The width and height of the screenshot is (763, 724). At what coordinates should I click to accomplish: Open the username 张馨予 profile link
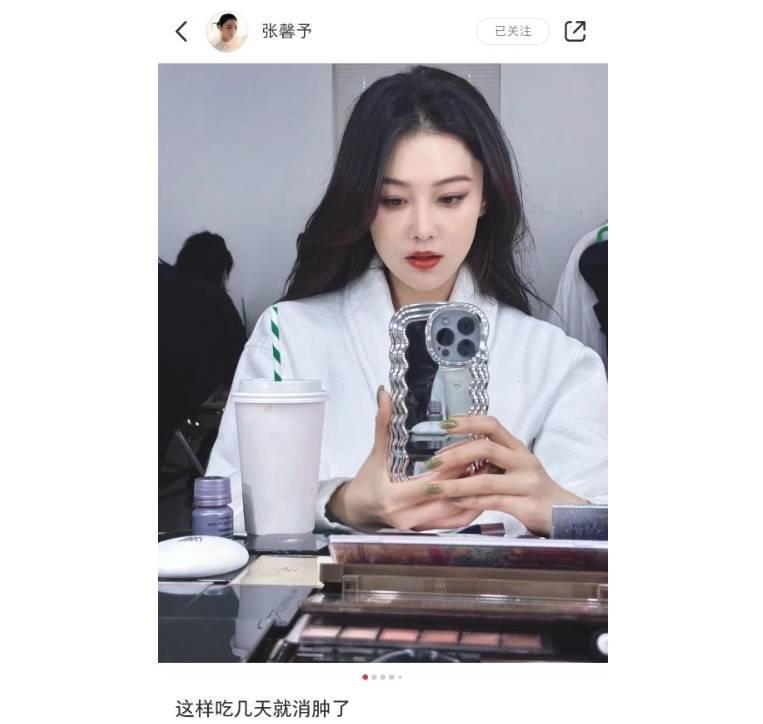[x=287, y=31]
